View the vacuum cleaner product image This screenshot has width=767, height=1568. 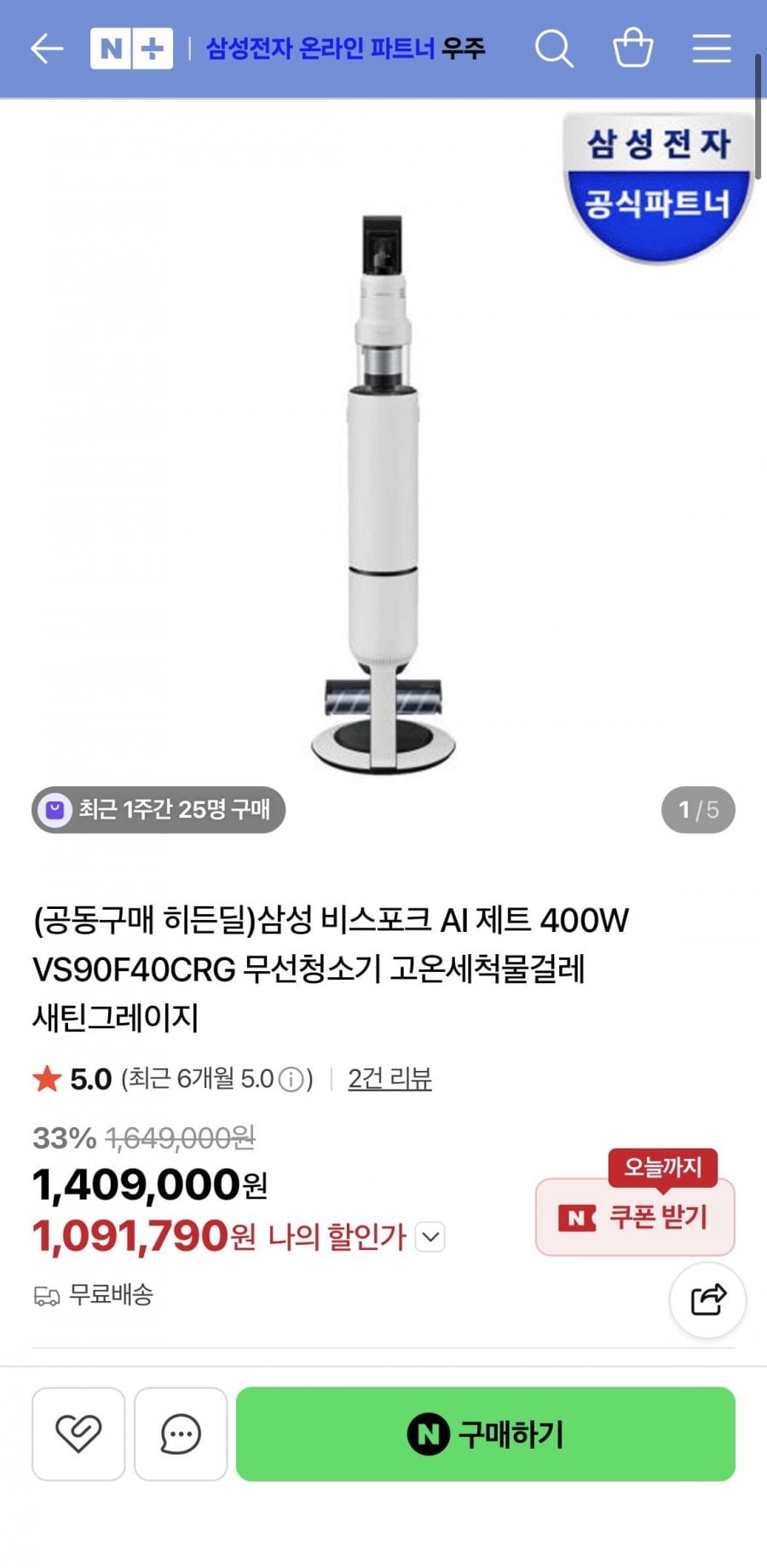coord(383,495)
